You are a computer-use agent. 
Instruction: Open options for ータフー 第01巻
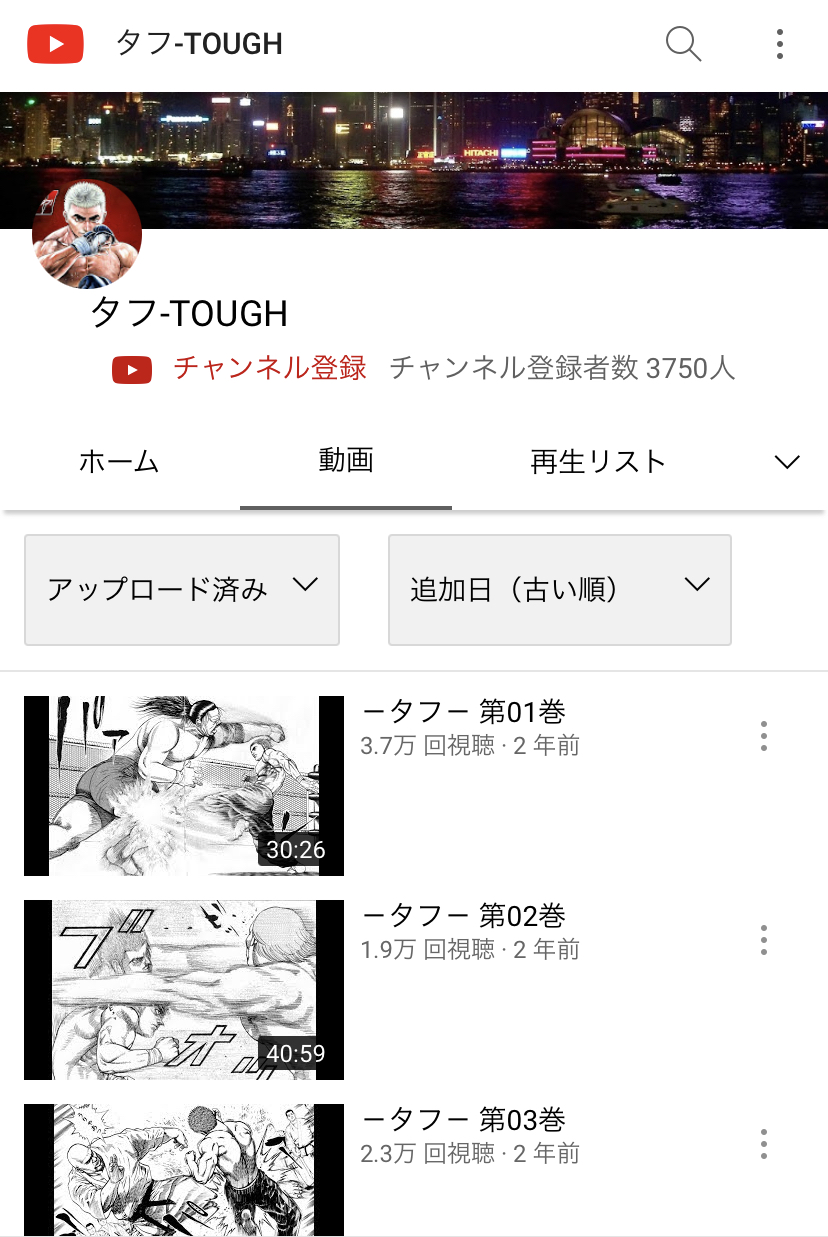pos(764,736)
